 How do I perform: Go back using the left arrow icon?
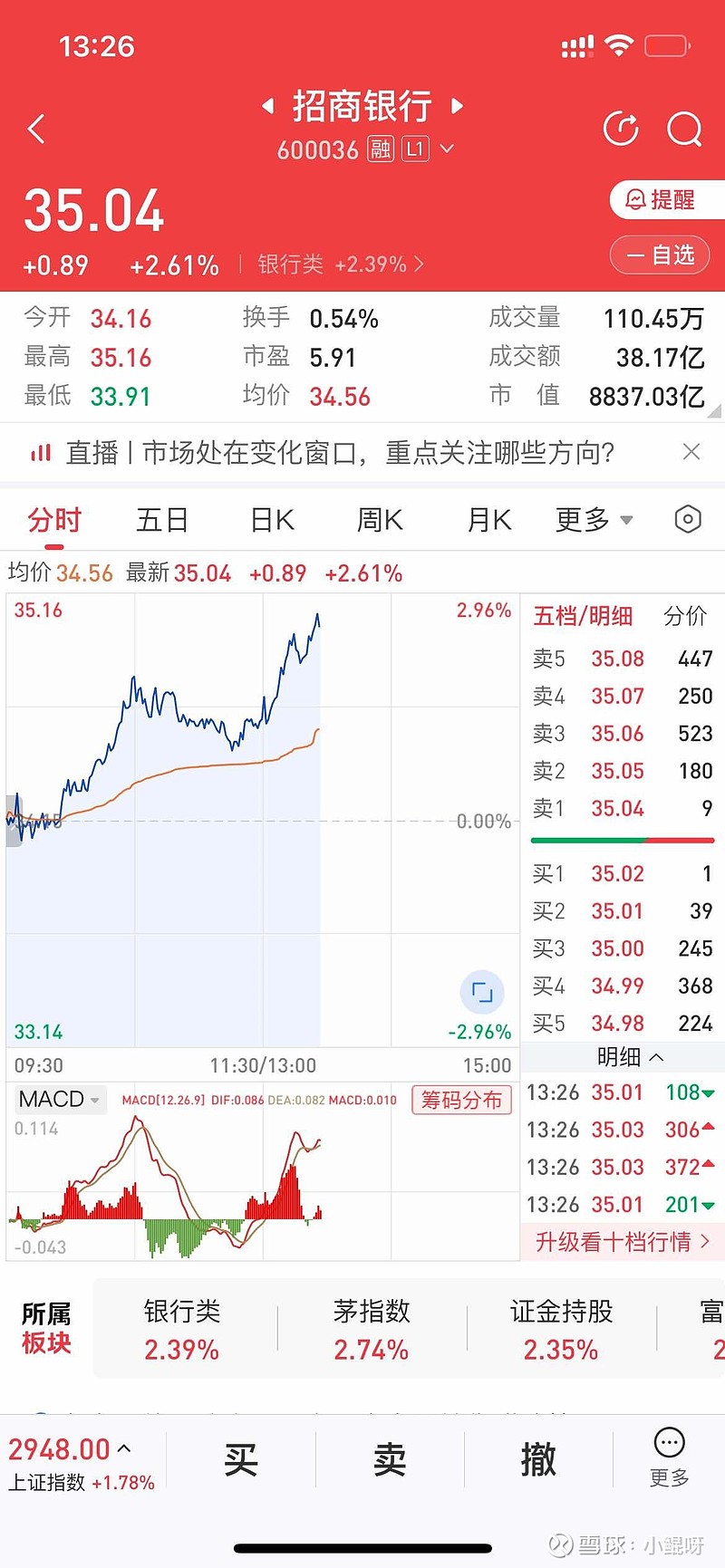36,129
